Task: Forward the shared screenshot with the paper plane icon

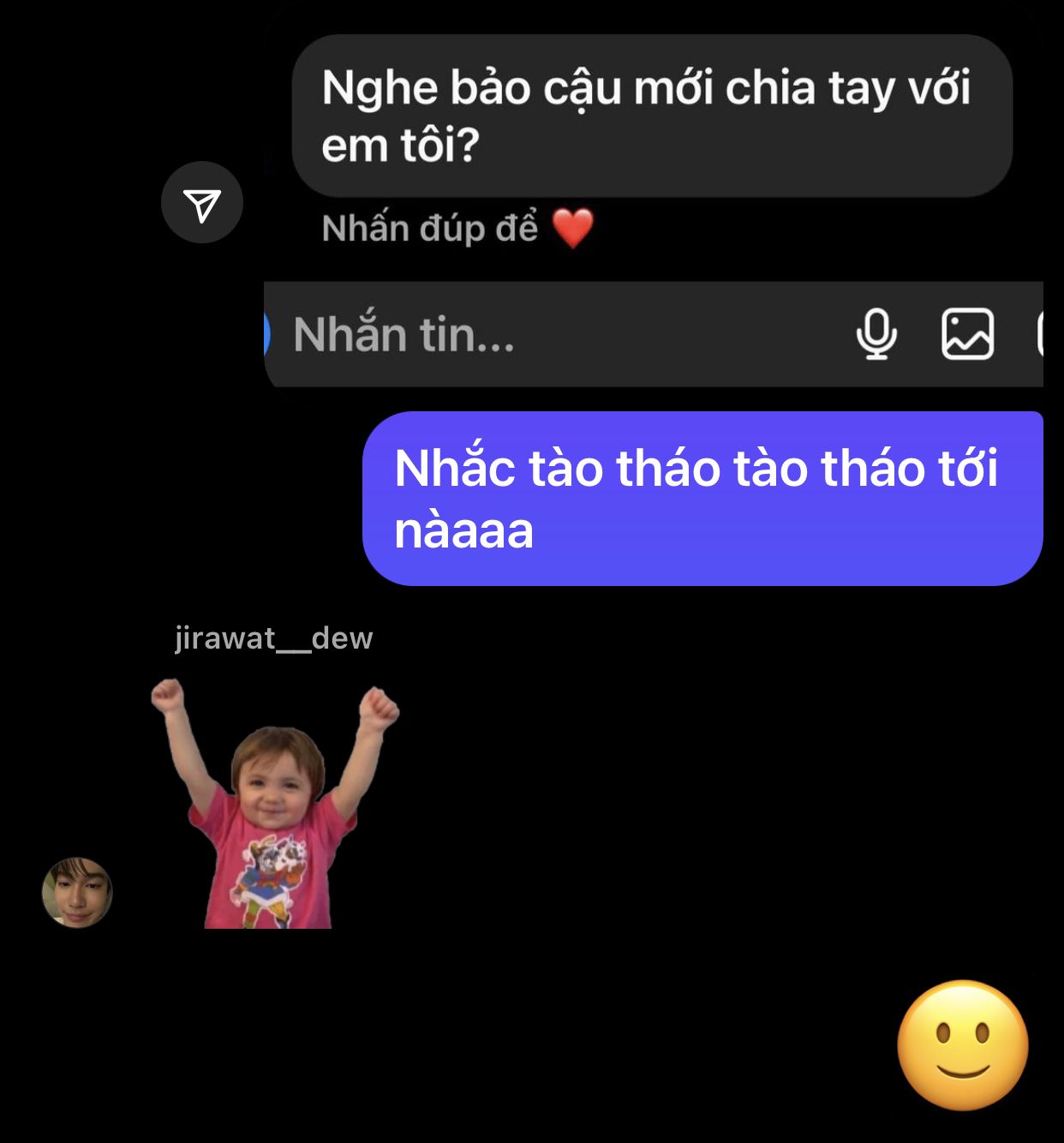Action: (202, 203)
